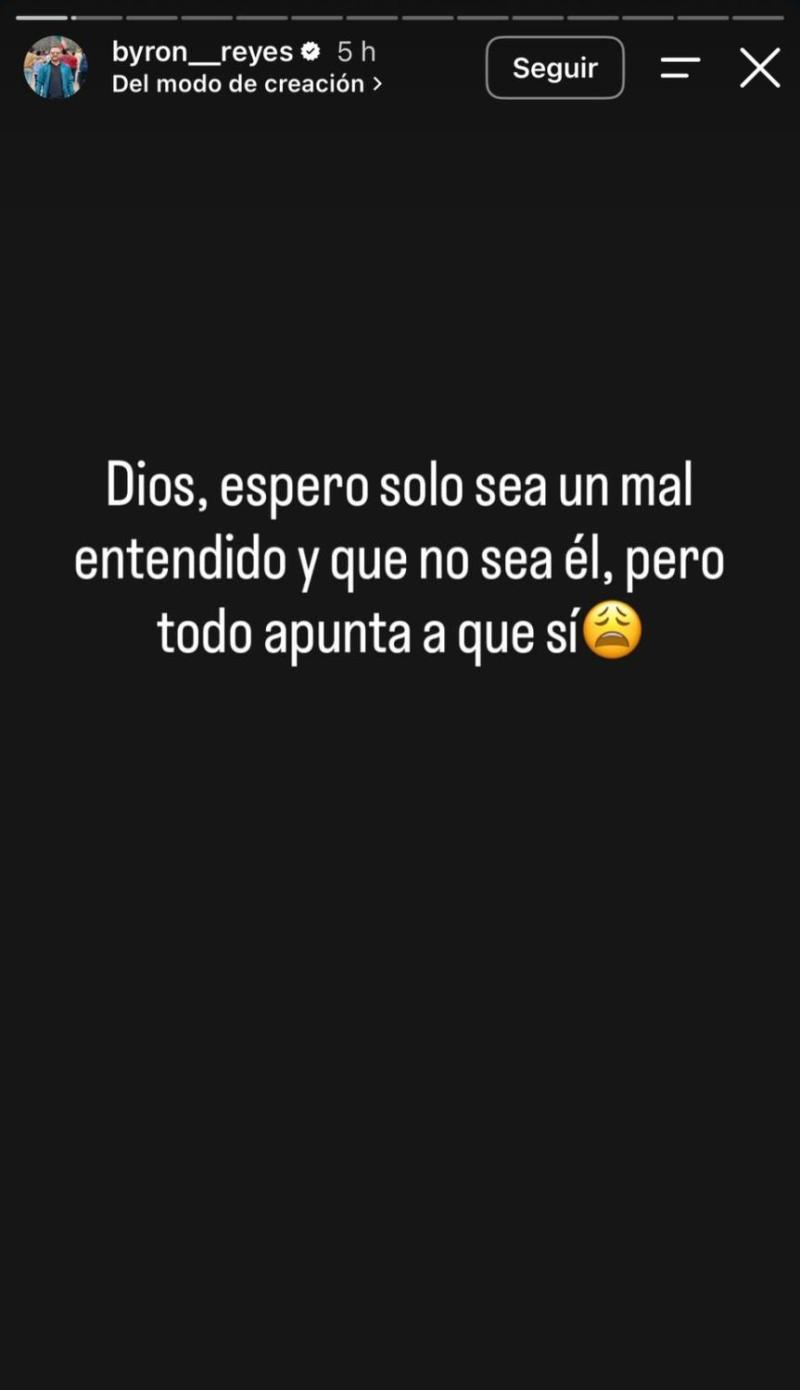
Task: Open Del modo de creación link
Action: coord(247,84)
